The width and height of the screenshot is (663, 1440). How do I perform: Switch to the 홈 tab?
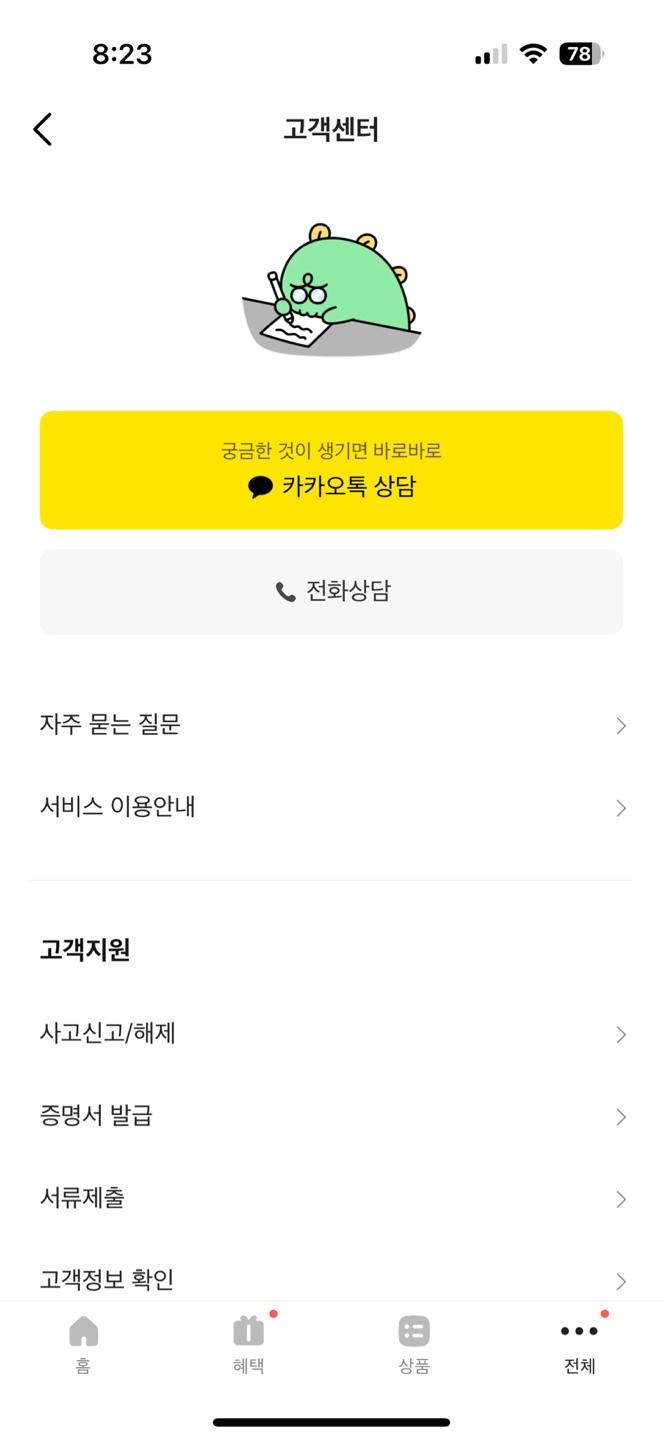[x=83, y=1344]
